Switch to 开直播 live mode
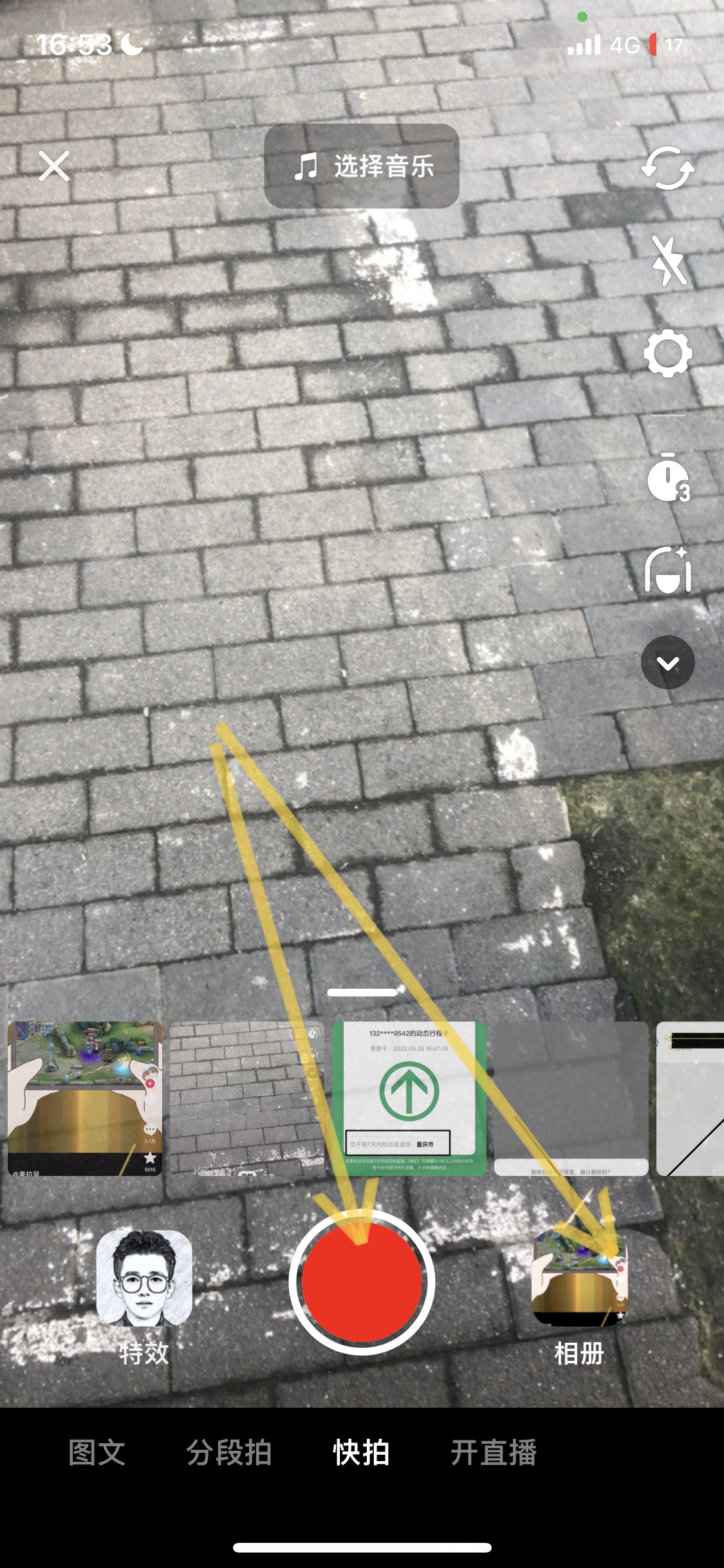The height and width of the screenshot is (1568, 724). [494, 1453]
